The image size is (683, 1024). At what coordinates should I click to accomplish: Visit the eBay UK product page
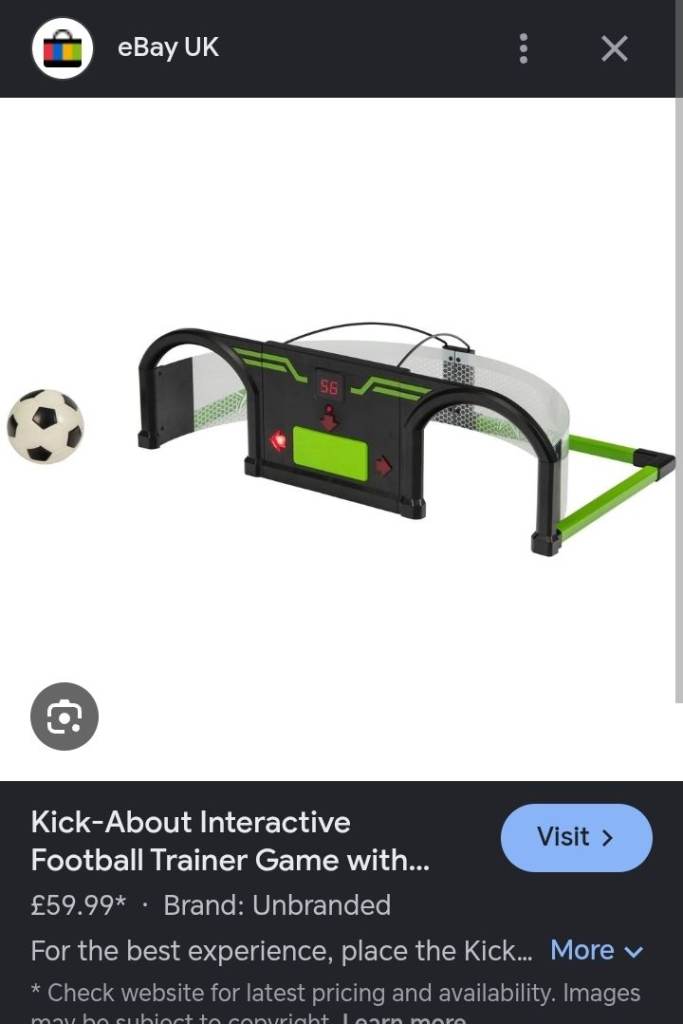[x=575, y=837]
